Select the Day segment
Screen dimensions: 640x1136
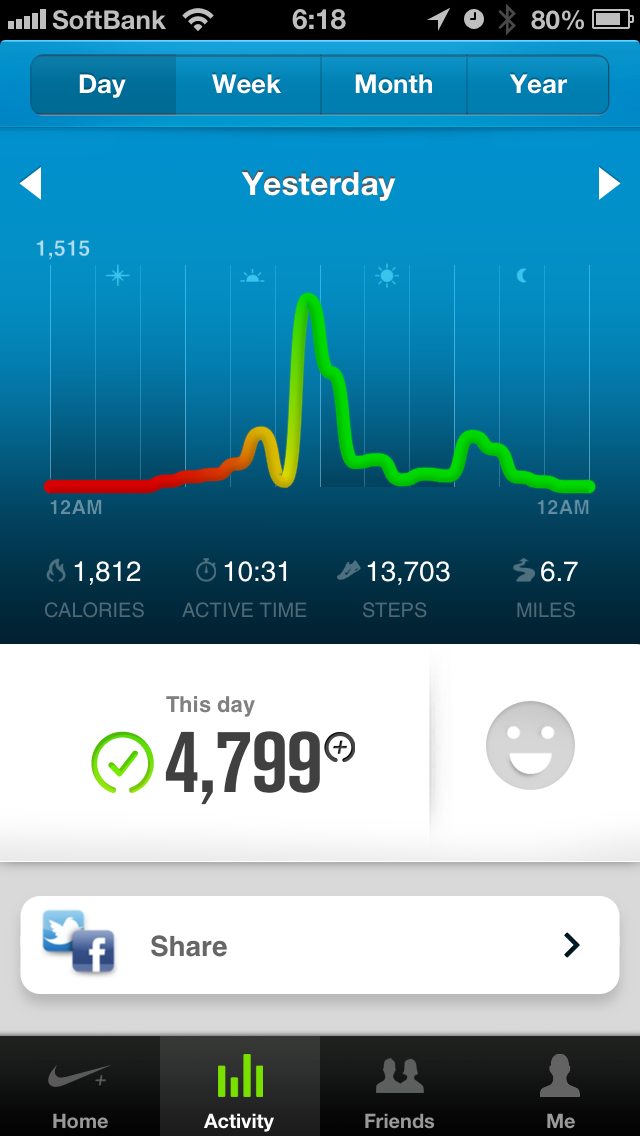pos(102,85)
